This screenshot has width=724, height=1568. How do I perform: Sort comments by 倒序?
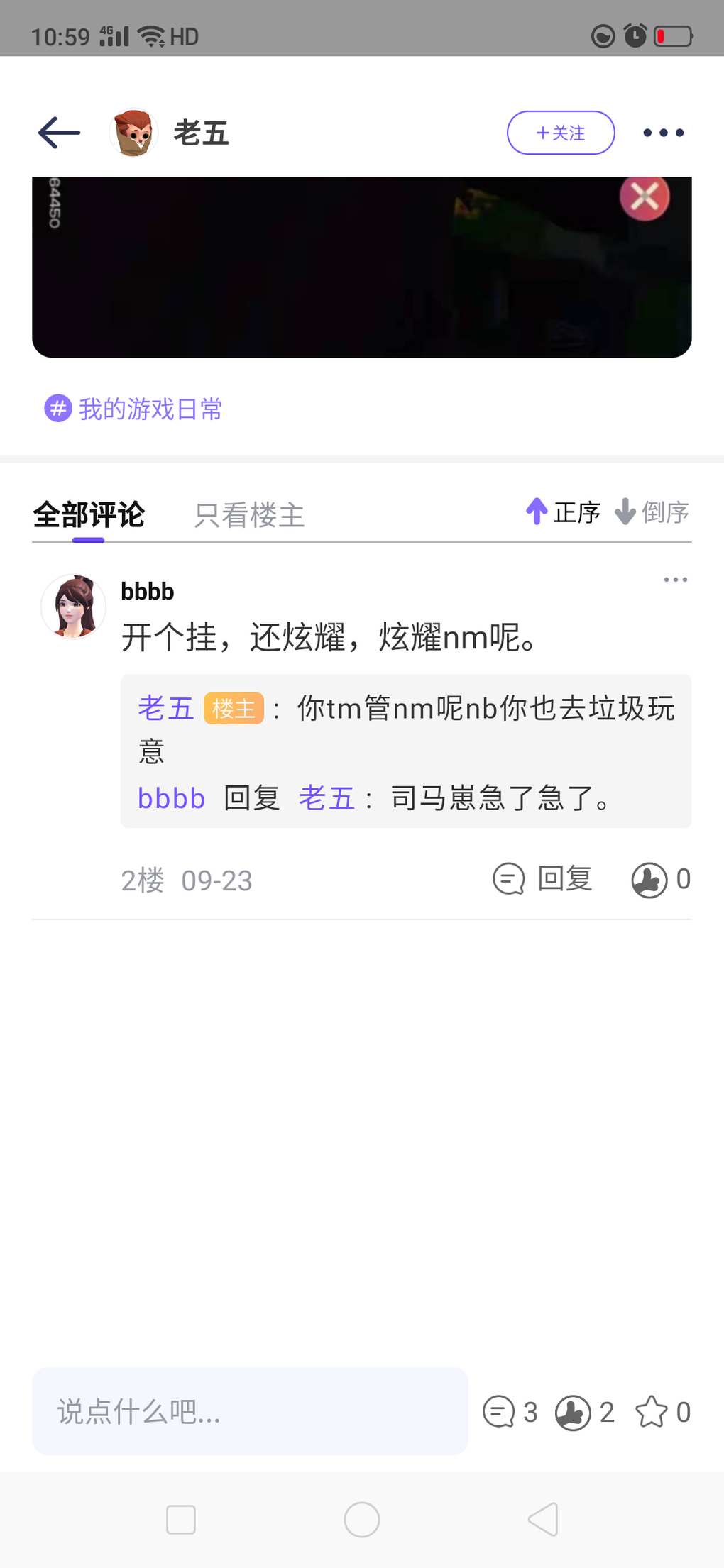pyautogui.click(x=652, y=512)
